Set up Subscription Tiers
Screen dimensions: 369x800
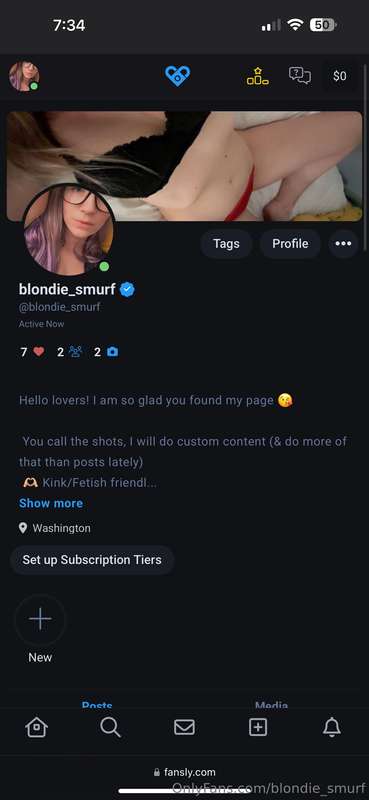92,560
